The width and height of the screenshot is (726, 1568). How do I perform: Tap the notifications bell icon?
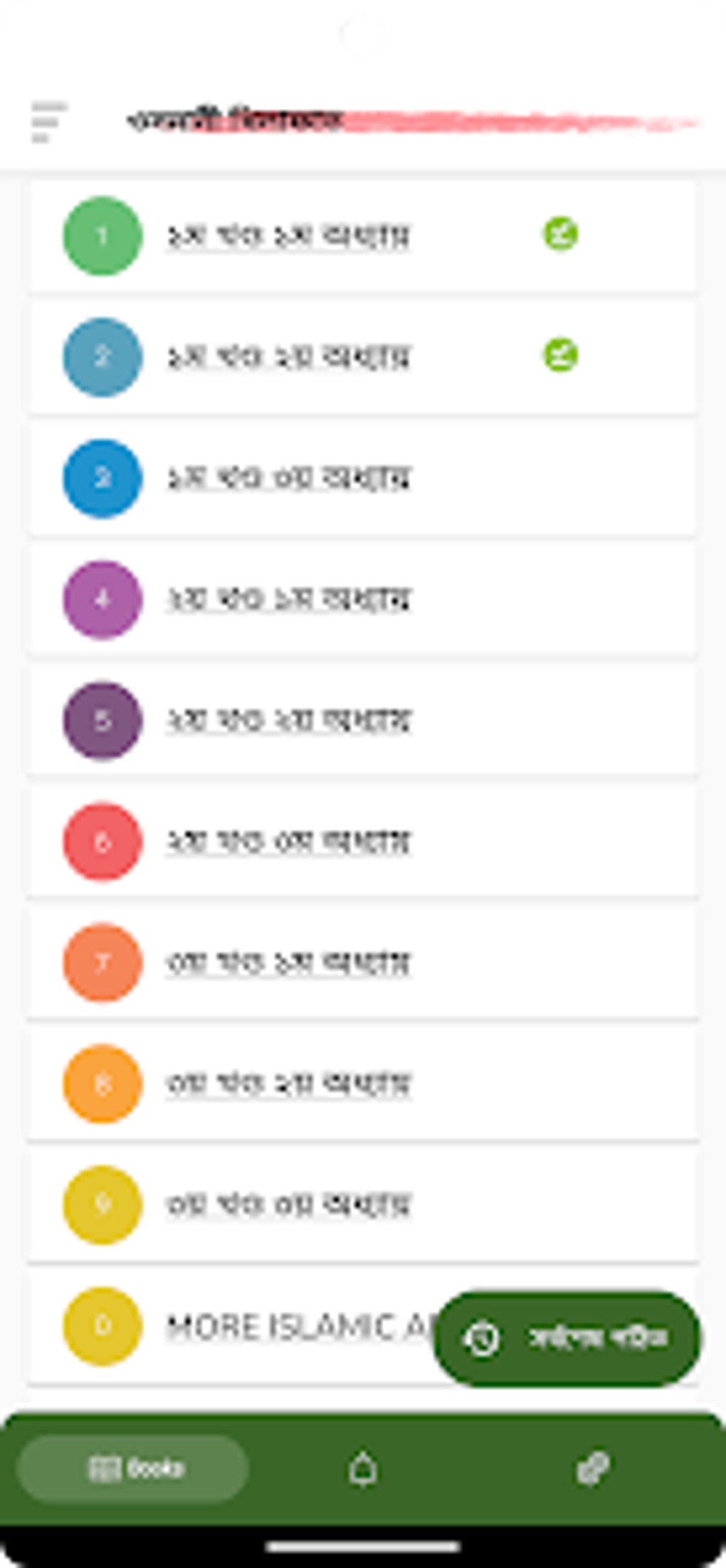(364, 1467)
